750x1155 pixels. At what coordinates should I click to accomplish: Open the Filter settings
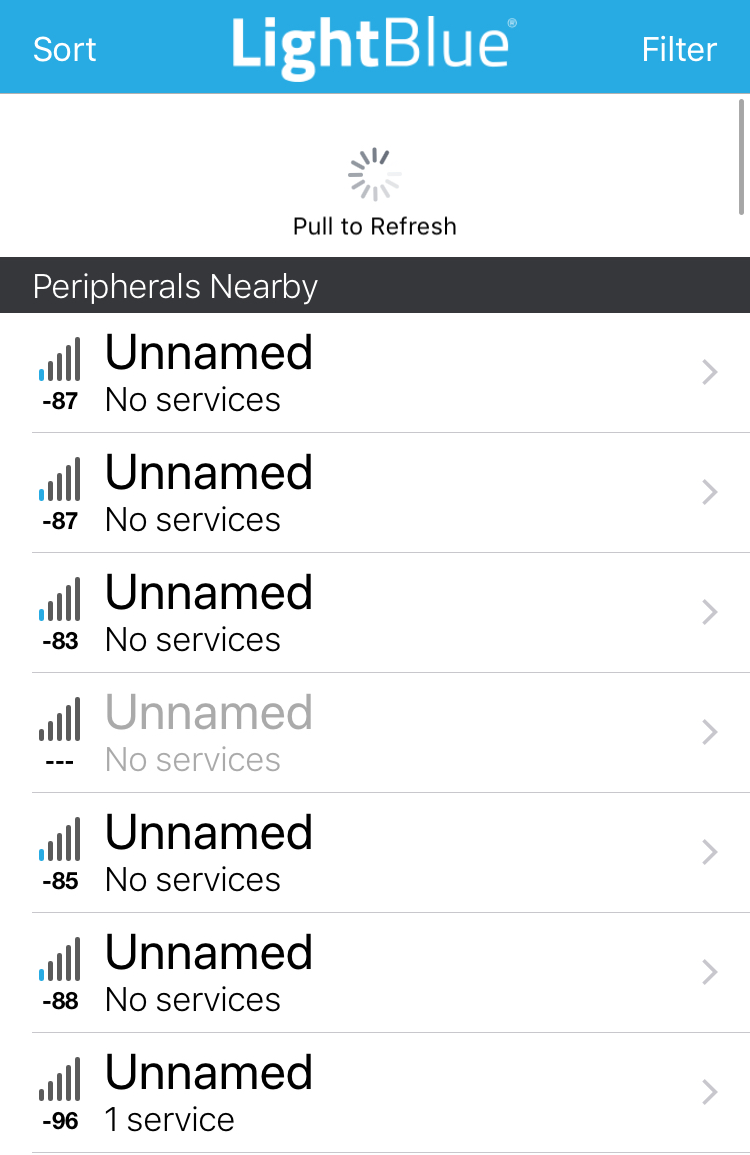679,49
